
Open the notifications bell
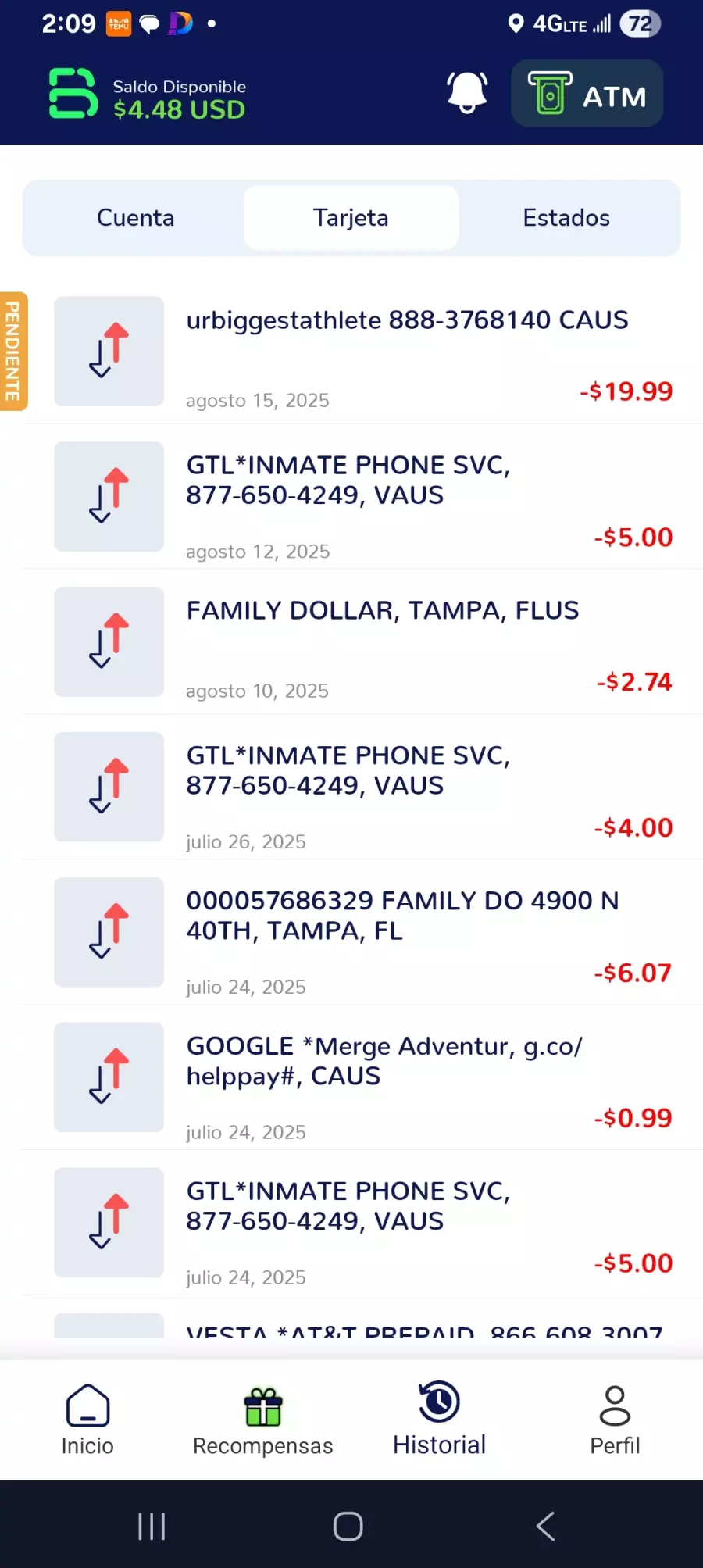467,92
